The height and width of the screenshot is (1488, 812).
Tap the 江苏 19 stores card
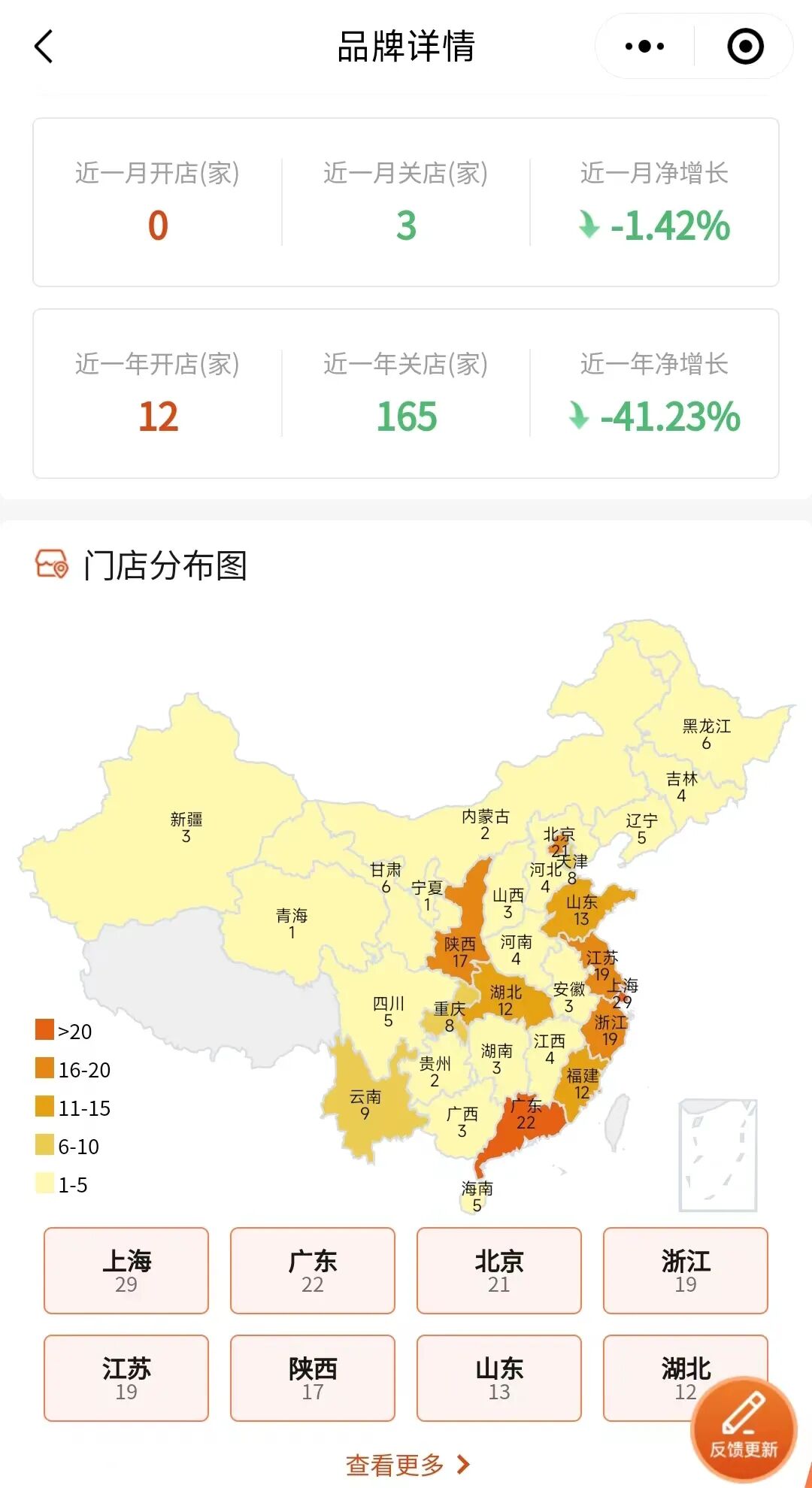click(x=126, y=1378)
